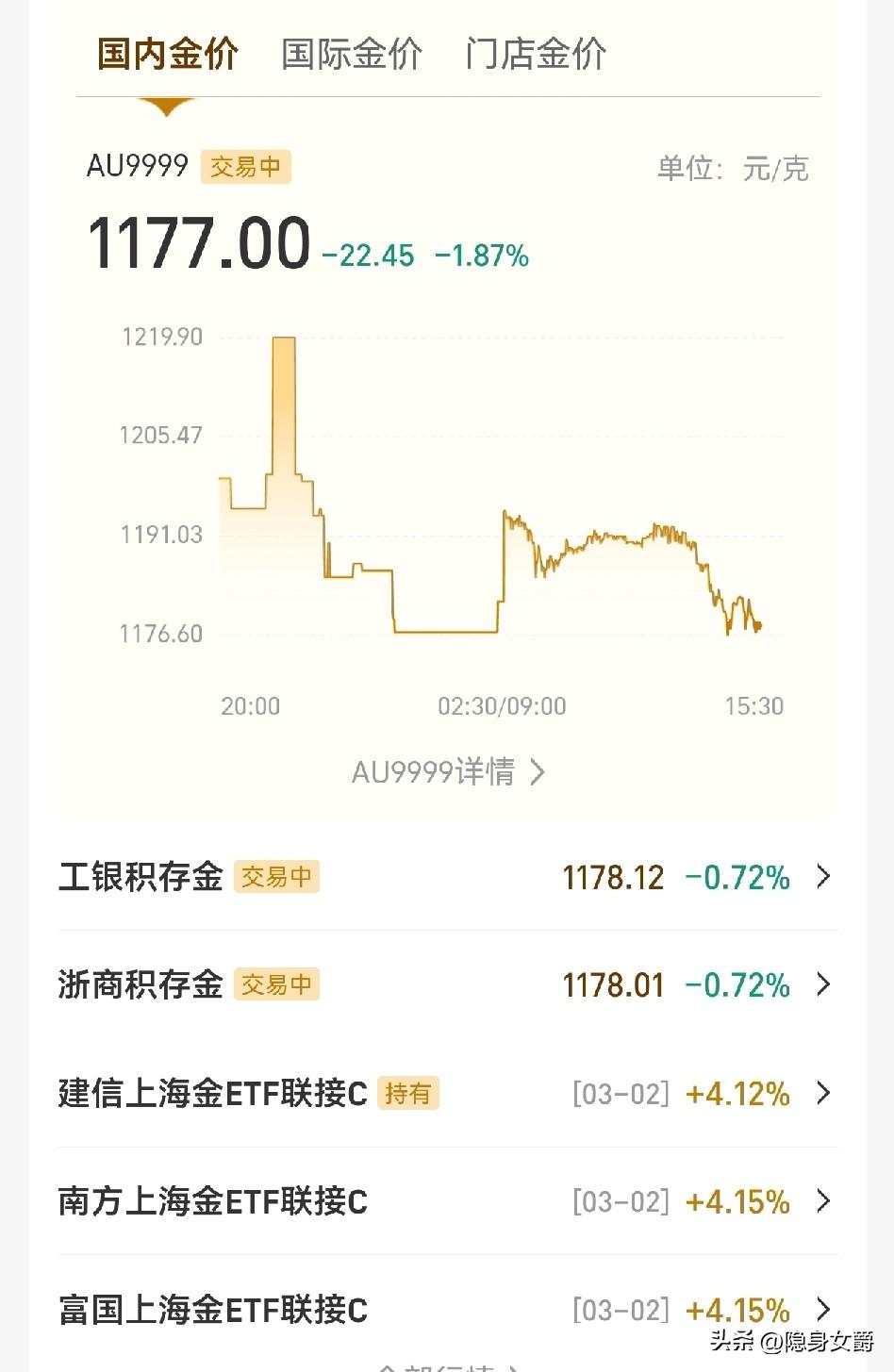This screenshot has height=1372, width=894.
Task: Open 富国上海金ETF联接C fund details
Action: (446, 1310)
